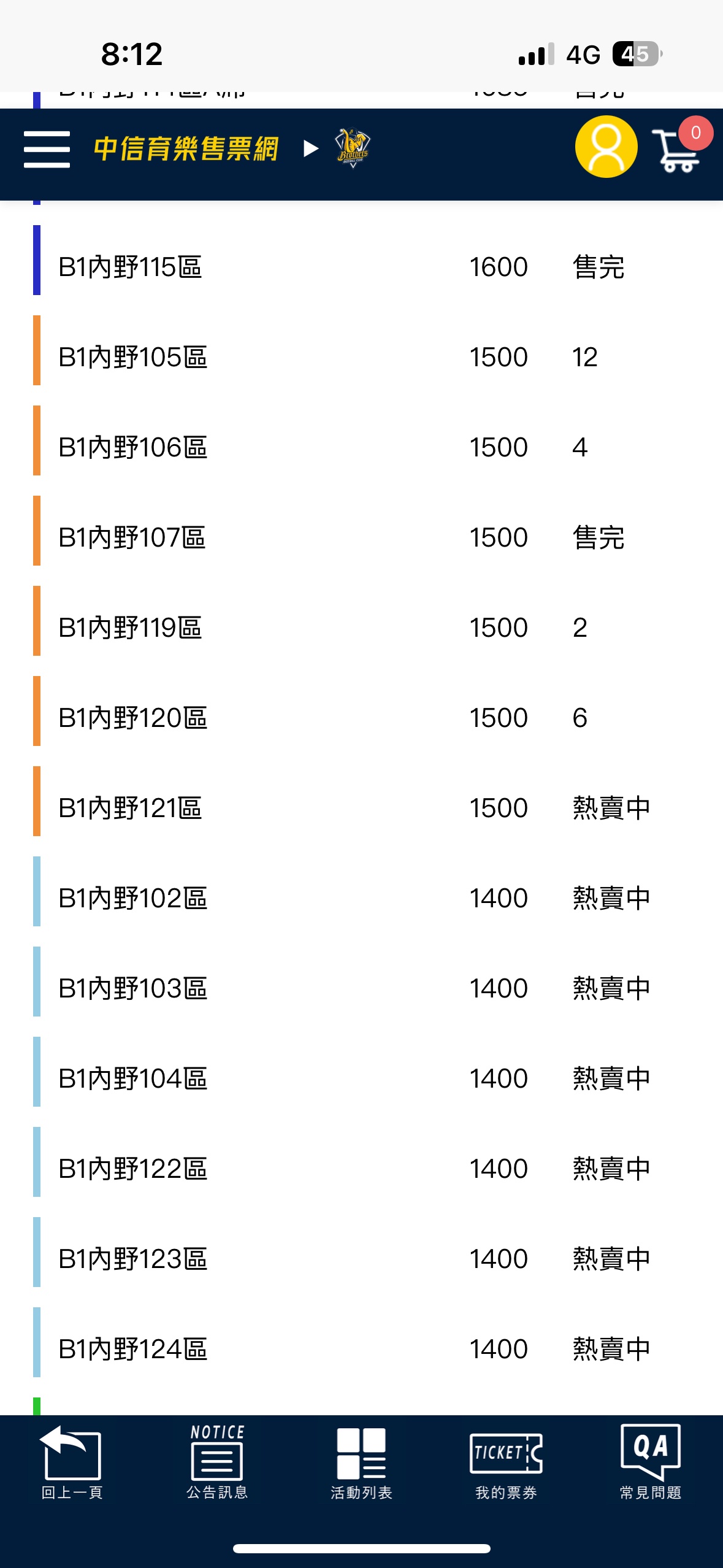Choose the B1內野106區 row
723x1568 pixels.
(x=362, y=447)
